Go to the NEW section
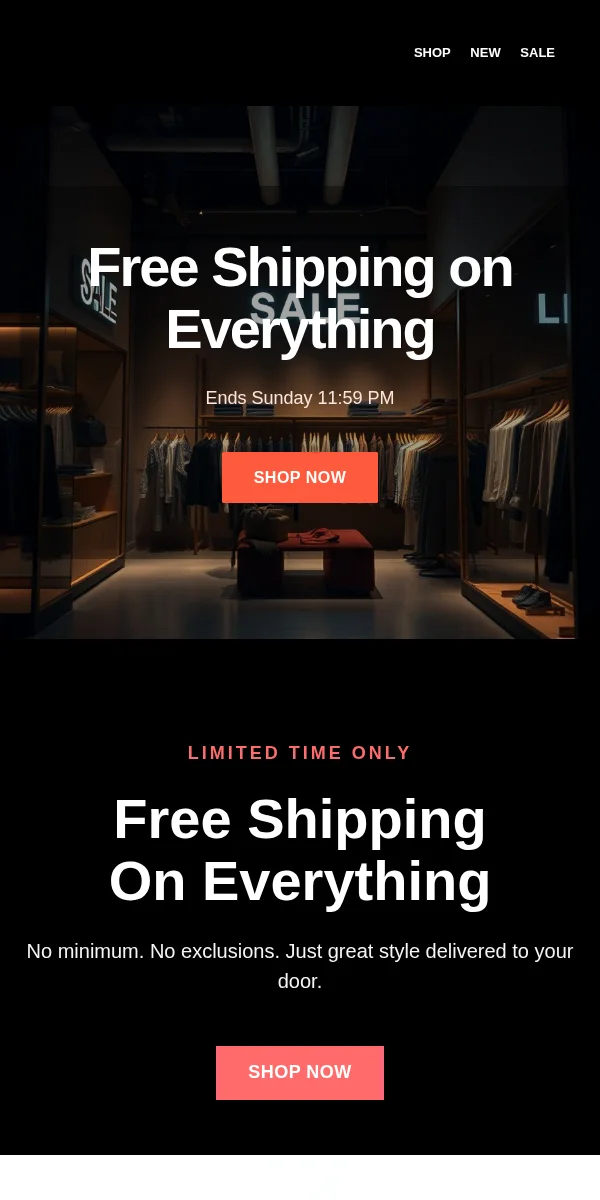The image size is (600, 1200). (485, 53)
